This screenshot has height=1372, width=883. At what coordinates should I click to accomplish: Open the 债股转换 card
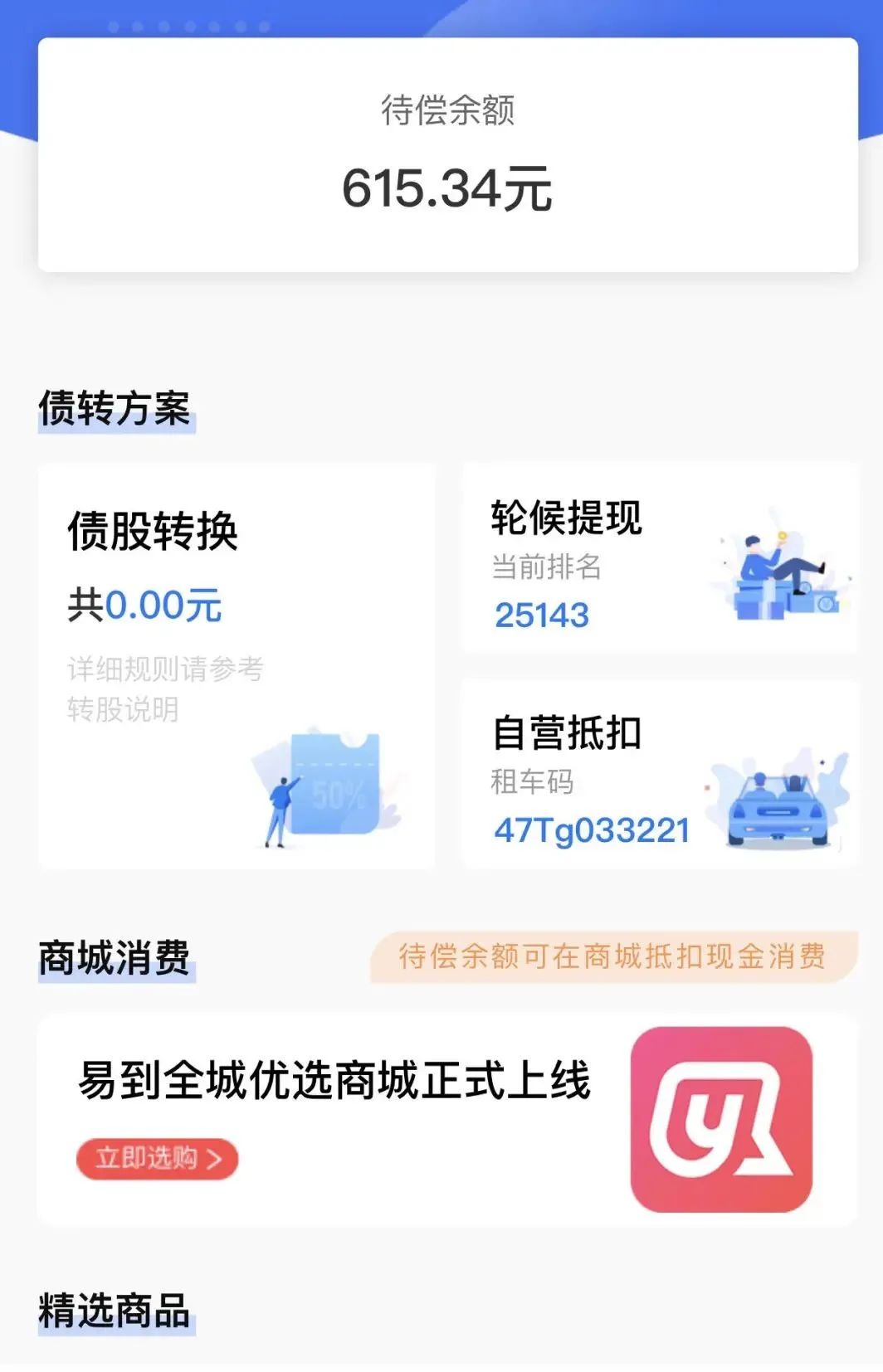pyautogui.click(x=237, y=666)
